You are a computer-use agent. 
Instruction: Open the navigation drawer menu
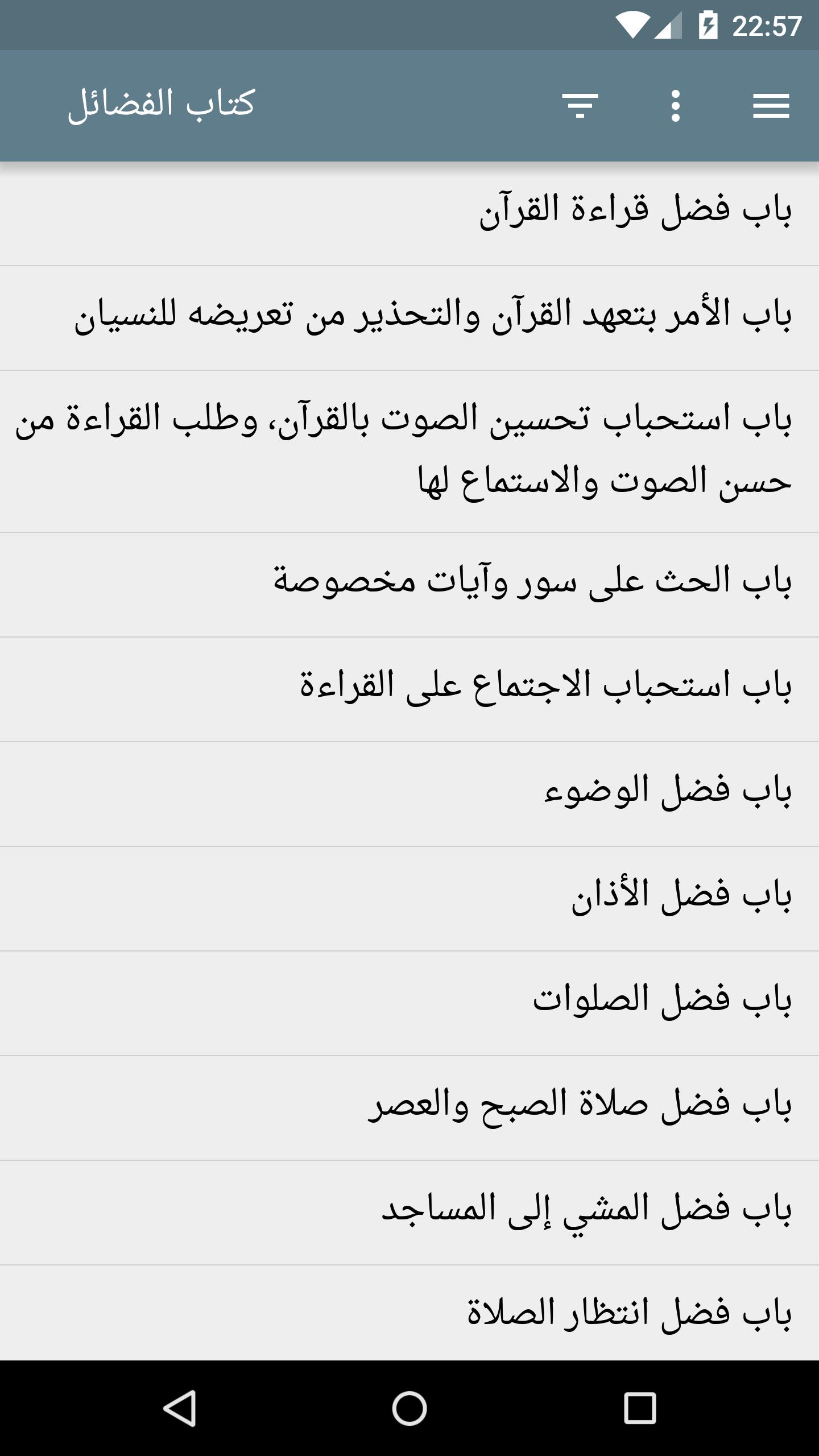click(771, 105)
